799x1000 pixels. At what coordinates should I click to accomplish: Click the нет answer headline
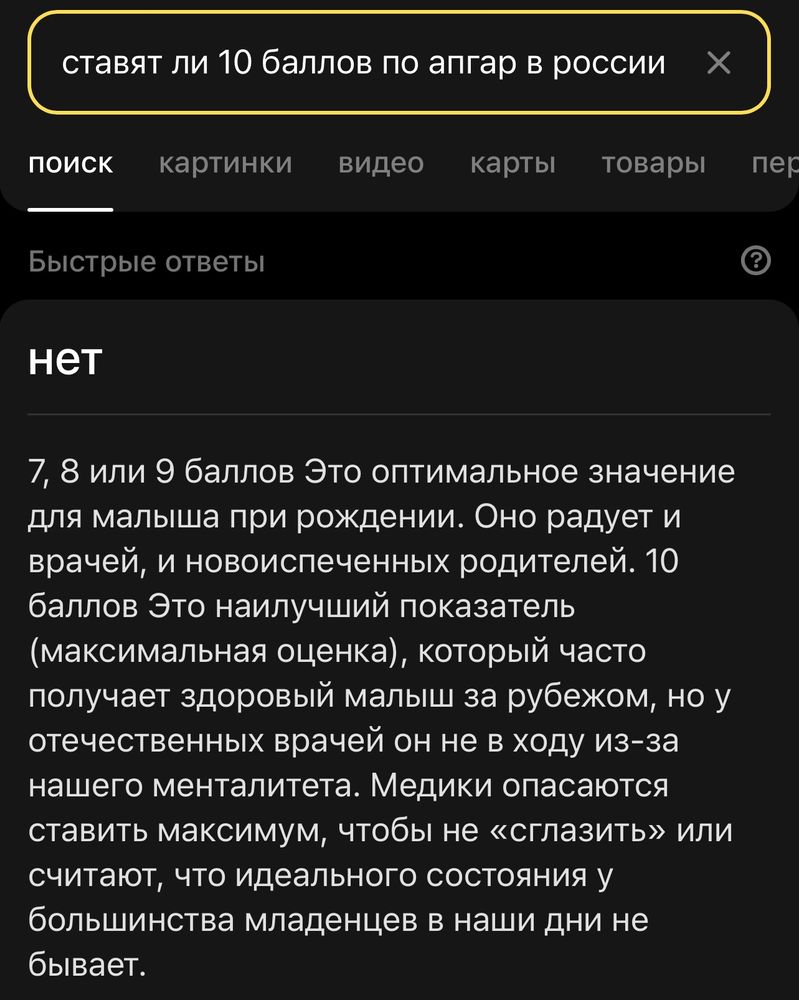[x=65, y=360]
